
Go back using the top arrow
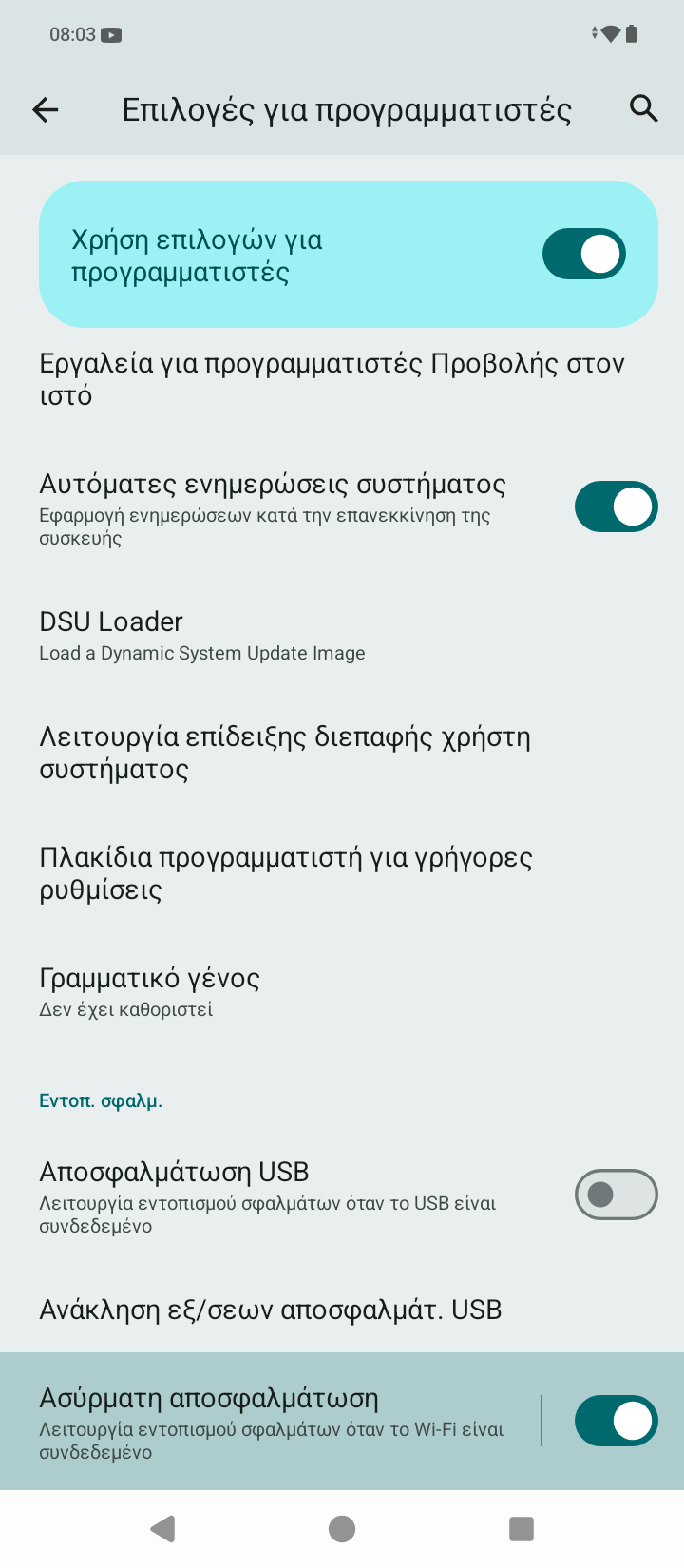click(46, 110)
